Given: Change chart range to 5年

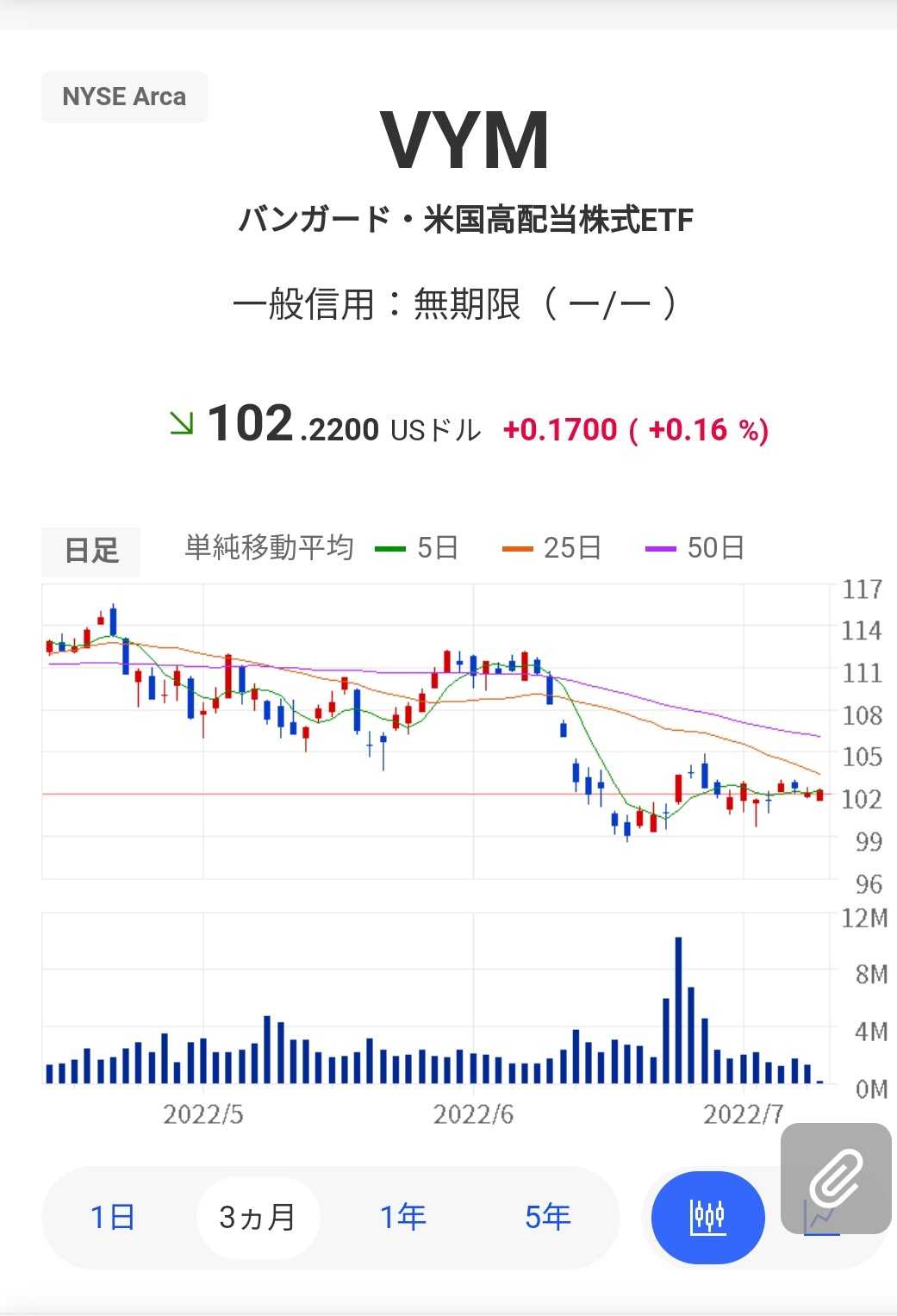Looking at the screenshot, I should [548, 1217].
